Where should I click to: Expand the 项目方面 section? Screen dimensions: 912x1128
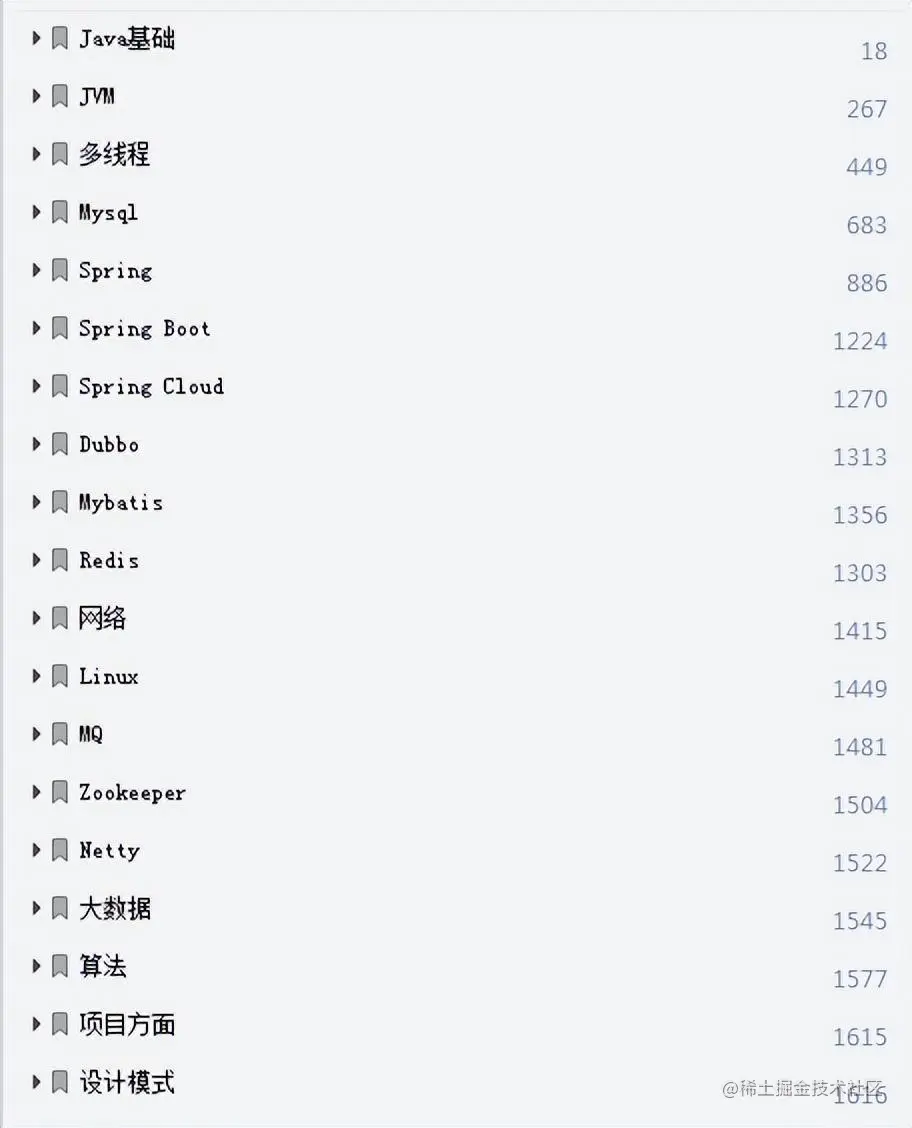pyautogui.click(x=36, y=1025)
